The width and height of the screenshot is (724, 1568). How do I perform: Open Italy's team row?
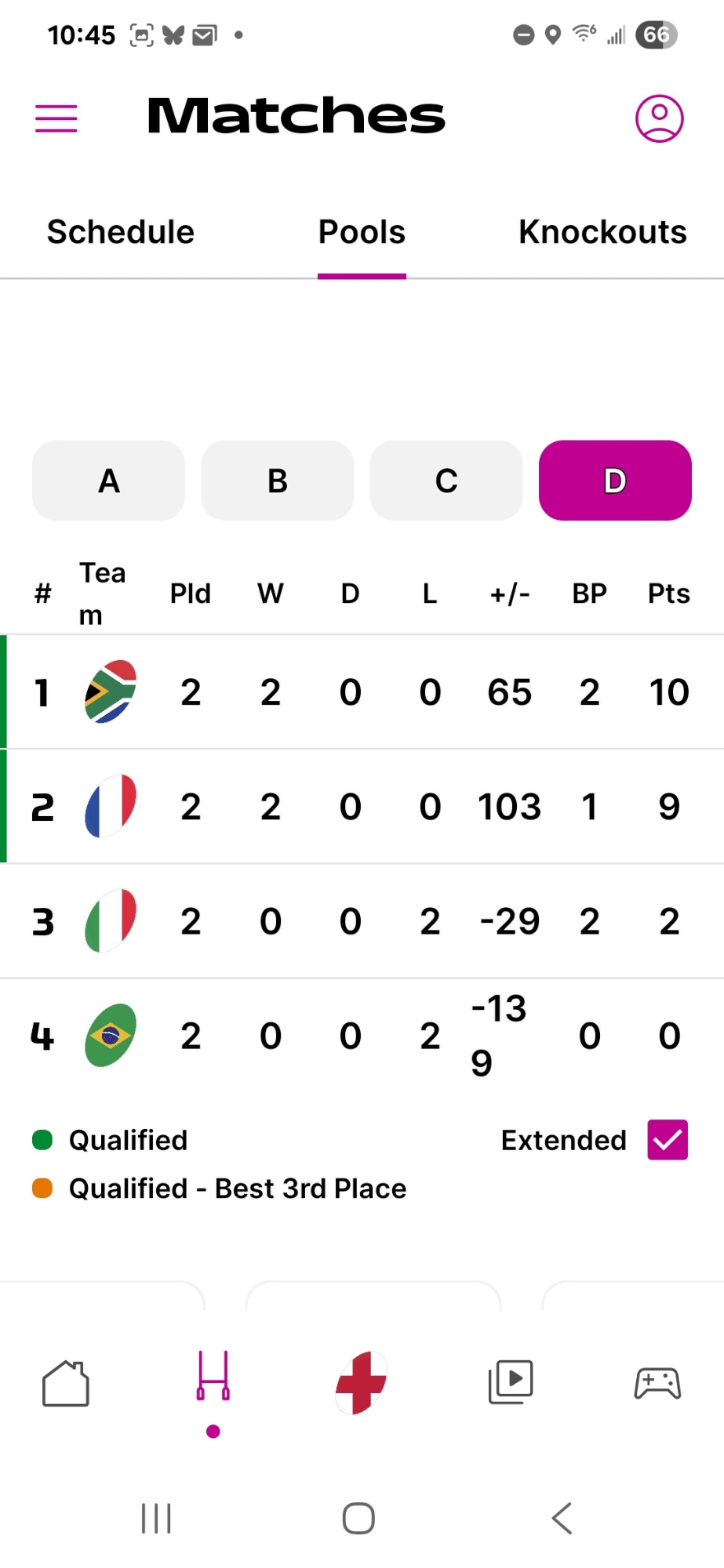(x=362, y=920)
